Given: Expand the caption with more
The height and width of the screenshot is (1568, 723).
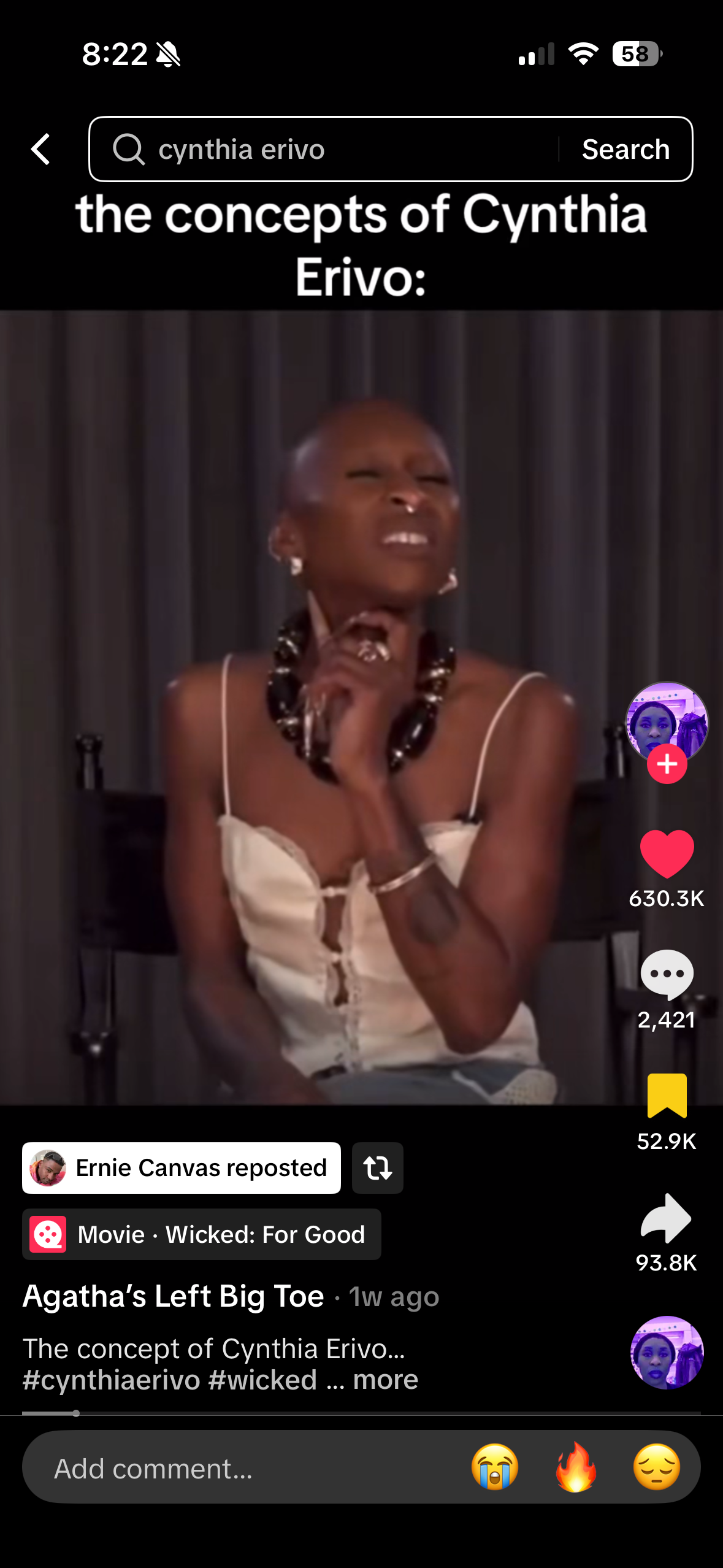Looking at the screenshot, I should (x=385, y=1380).
